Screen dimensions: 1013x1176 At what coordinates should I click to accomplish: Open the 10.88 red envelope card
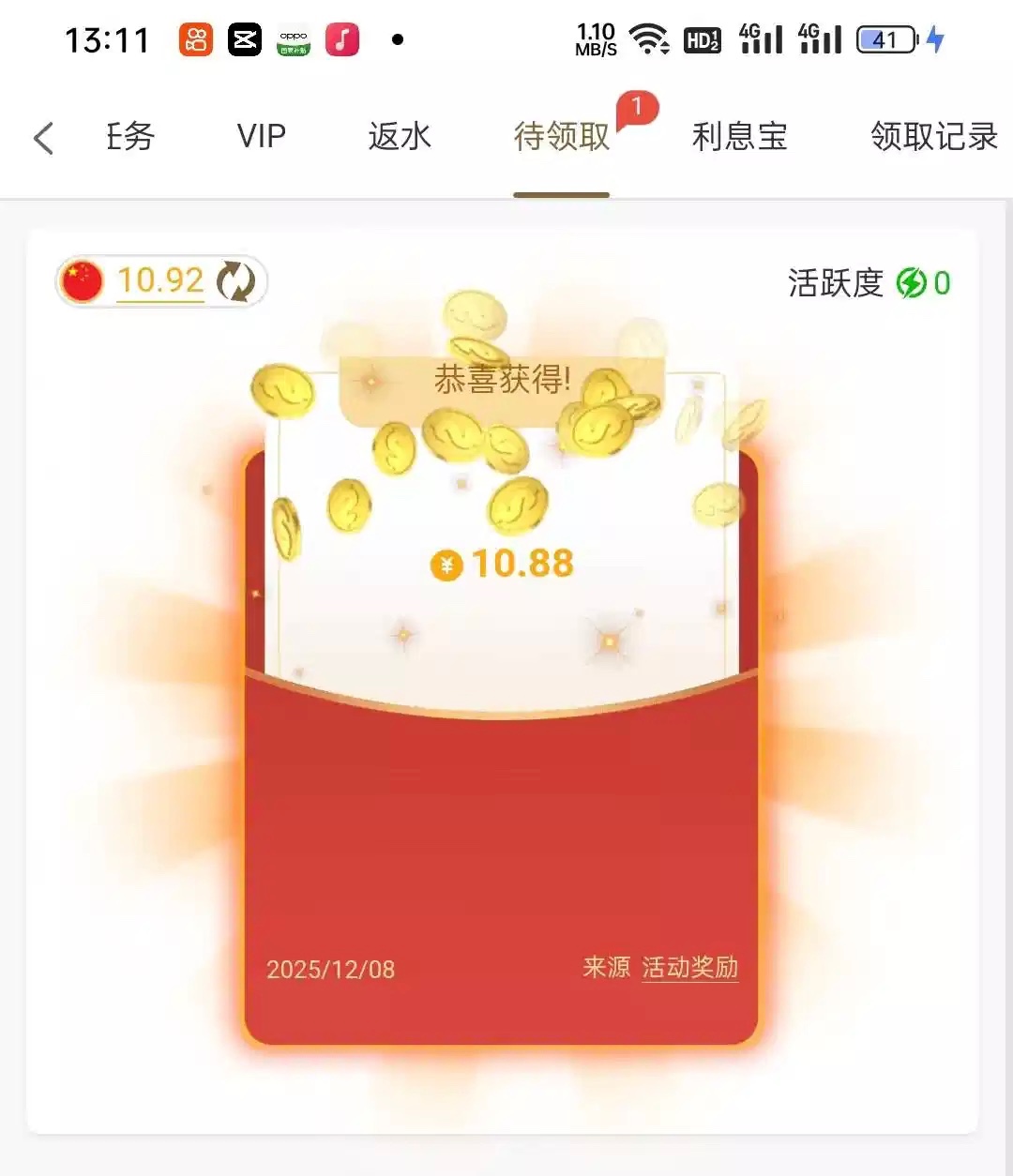500,844
